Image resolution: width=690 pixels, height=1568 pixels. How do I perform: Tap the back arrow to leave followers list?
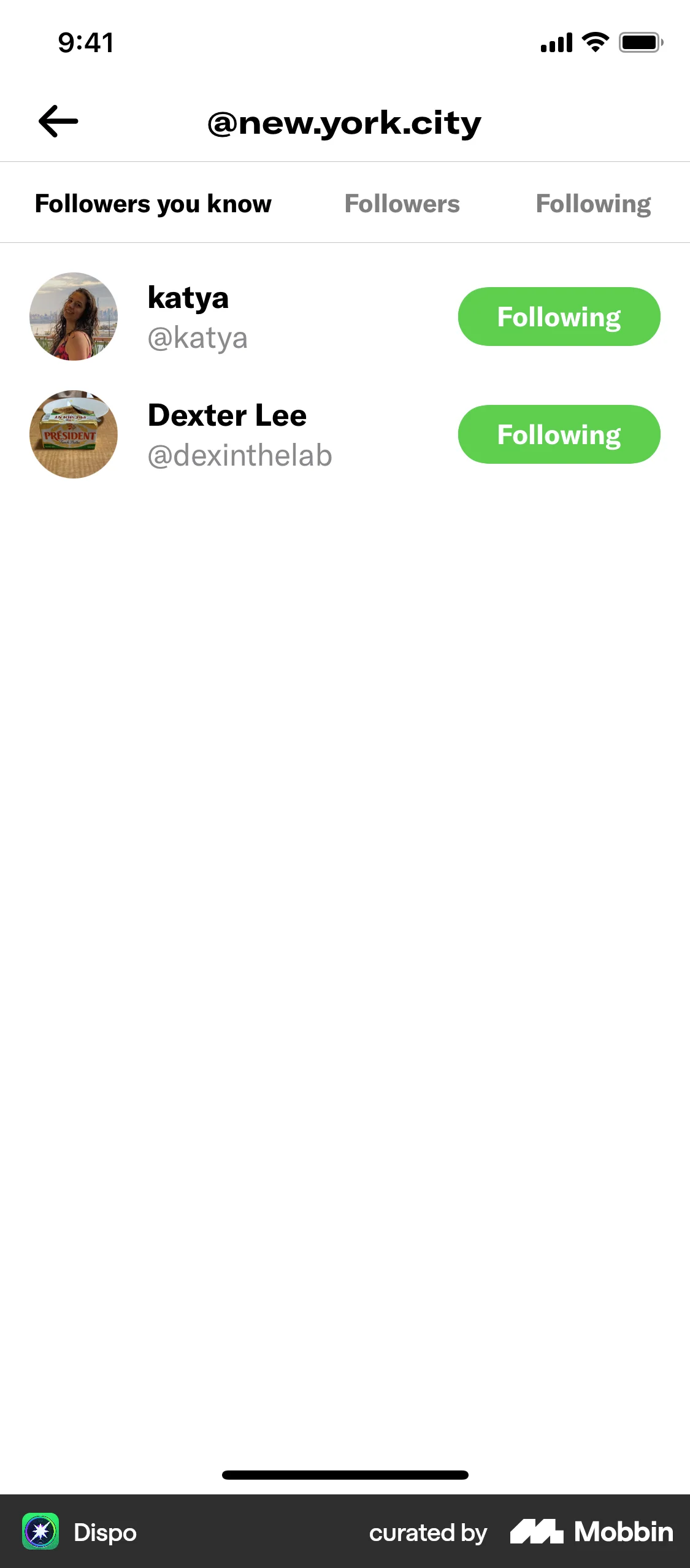point(57,120)
